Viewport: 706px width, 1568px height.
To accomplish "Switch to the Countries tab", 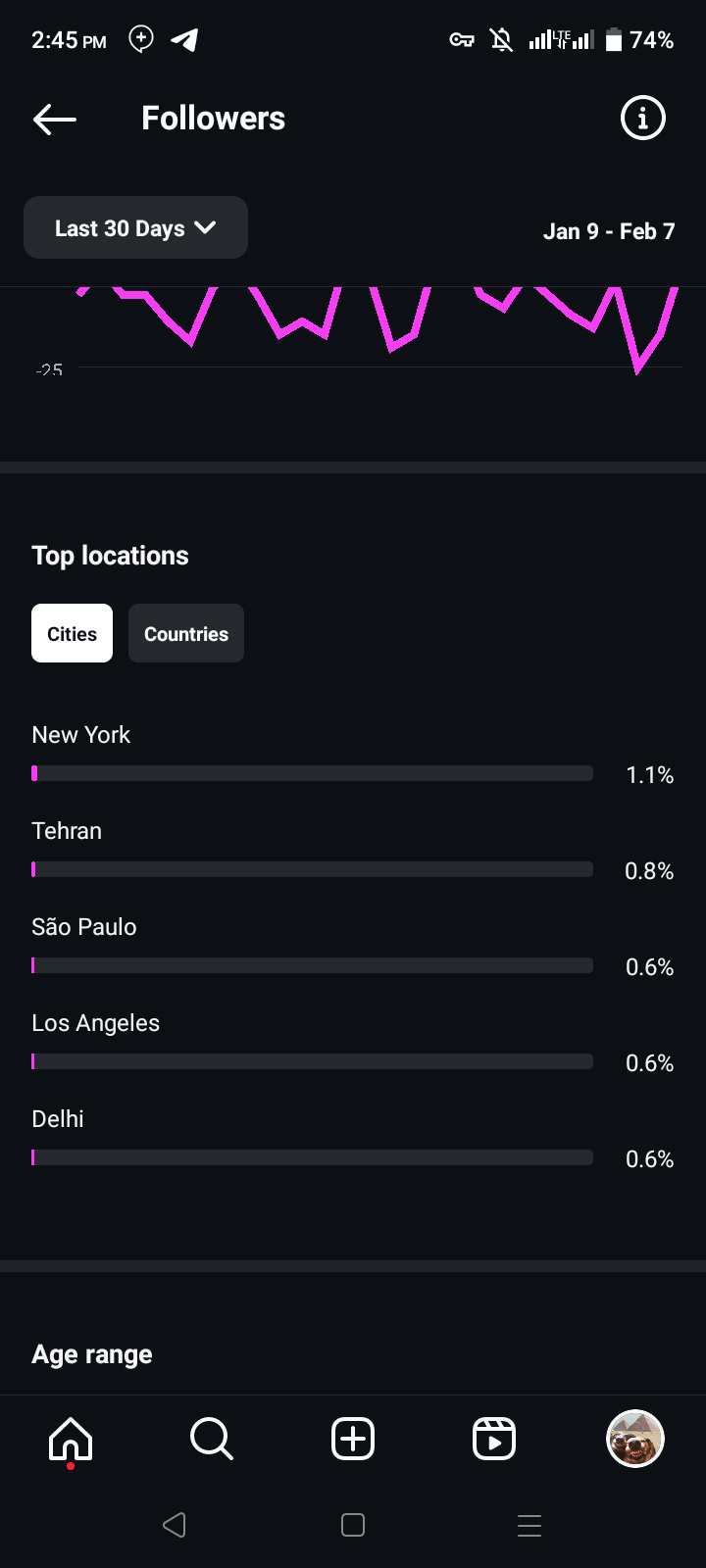I will point(186,633).
